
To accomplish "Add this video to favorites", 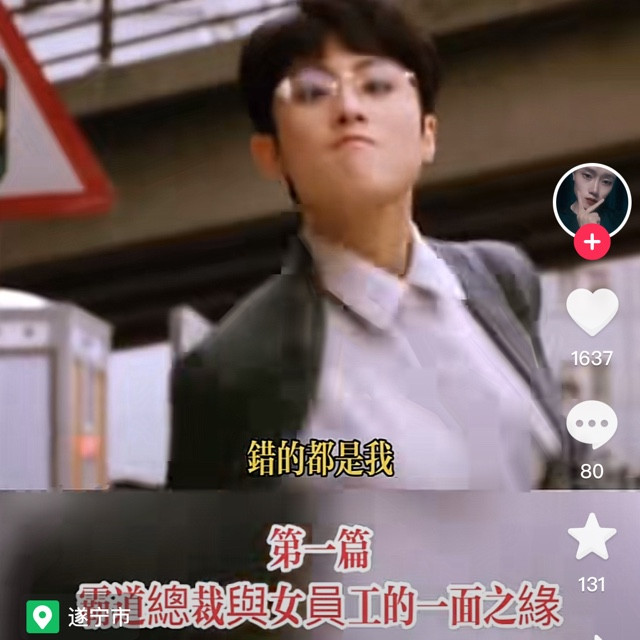I will tap(592, 537).
